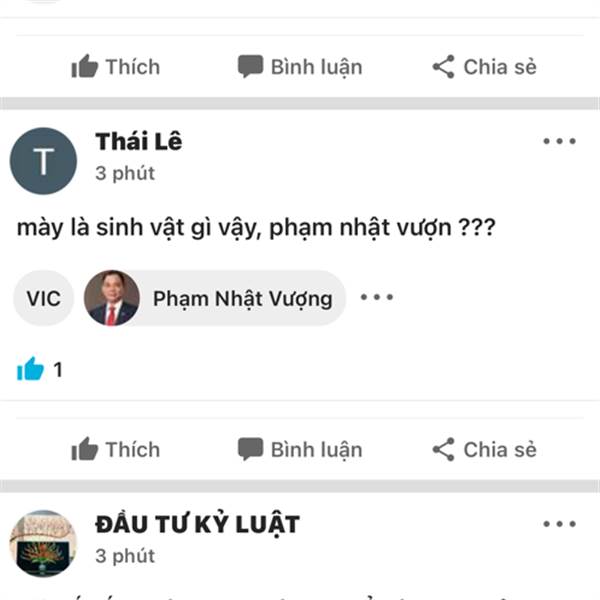Image resolution: width=600 pixels, height=600 pixels.
Task: Share the post above Thái Lê's
Action: tap(484, 67)
